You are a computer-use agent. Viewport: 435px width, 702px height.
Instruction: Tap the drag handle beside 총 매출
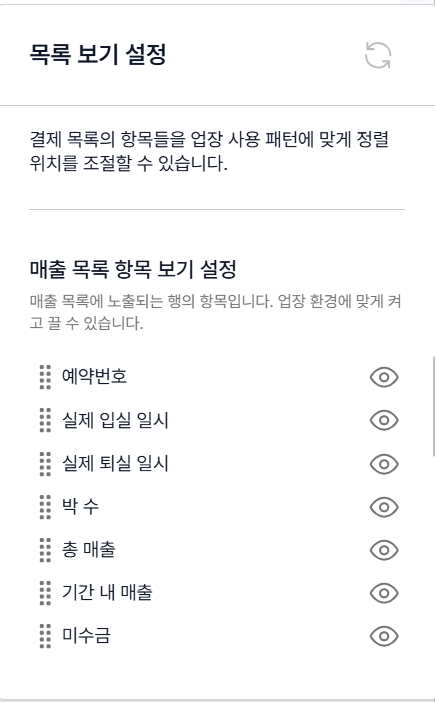pyautogui.click(x=45, y=550)
